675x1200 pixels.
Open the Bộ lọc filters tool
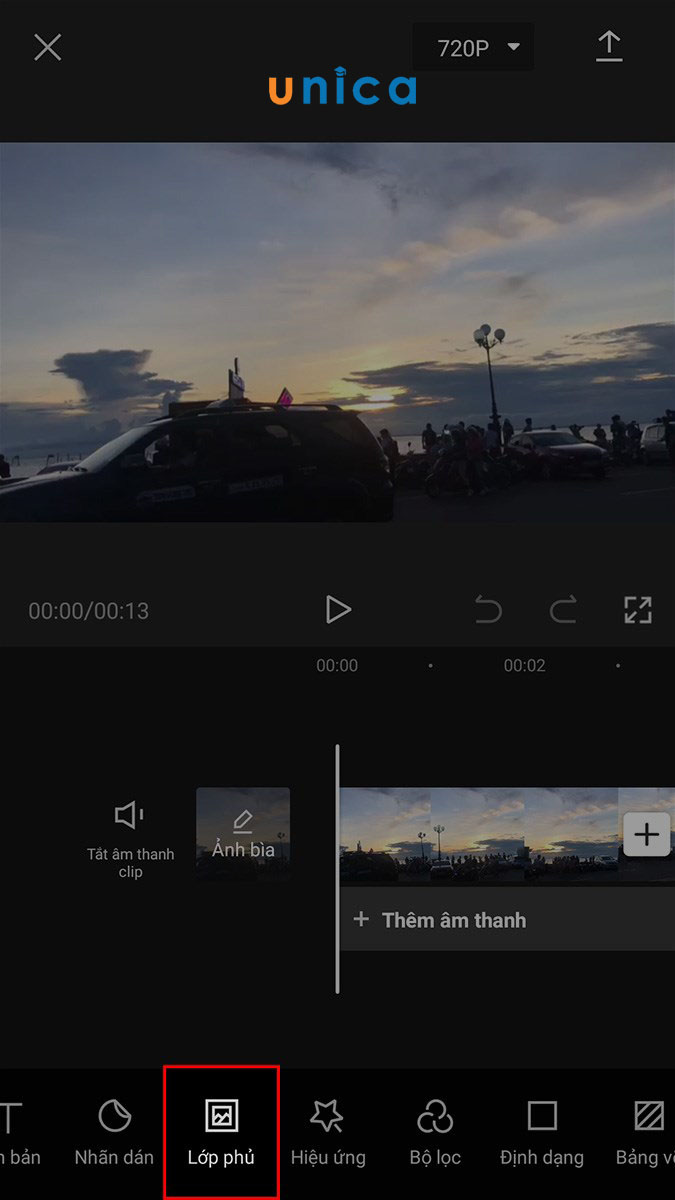[x=435, y=1132]
